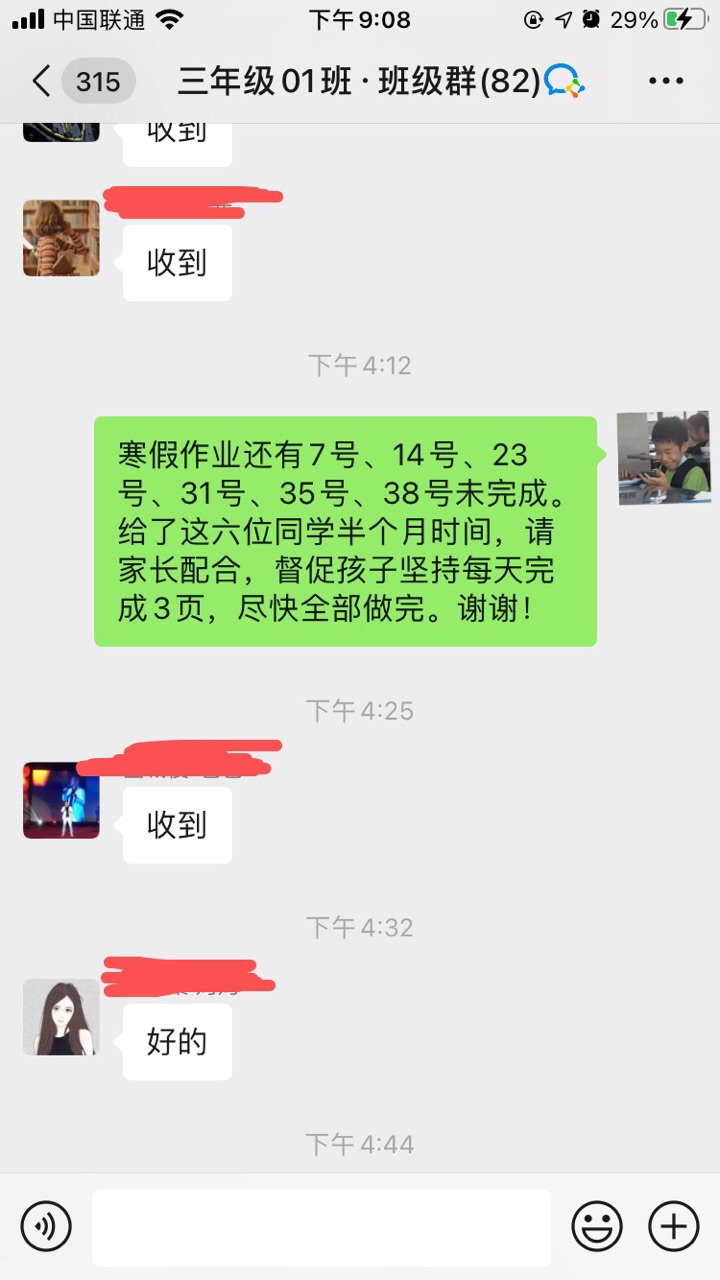Focus the message text field
Screen dimensions: 720x1280
click(321, 1227)
